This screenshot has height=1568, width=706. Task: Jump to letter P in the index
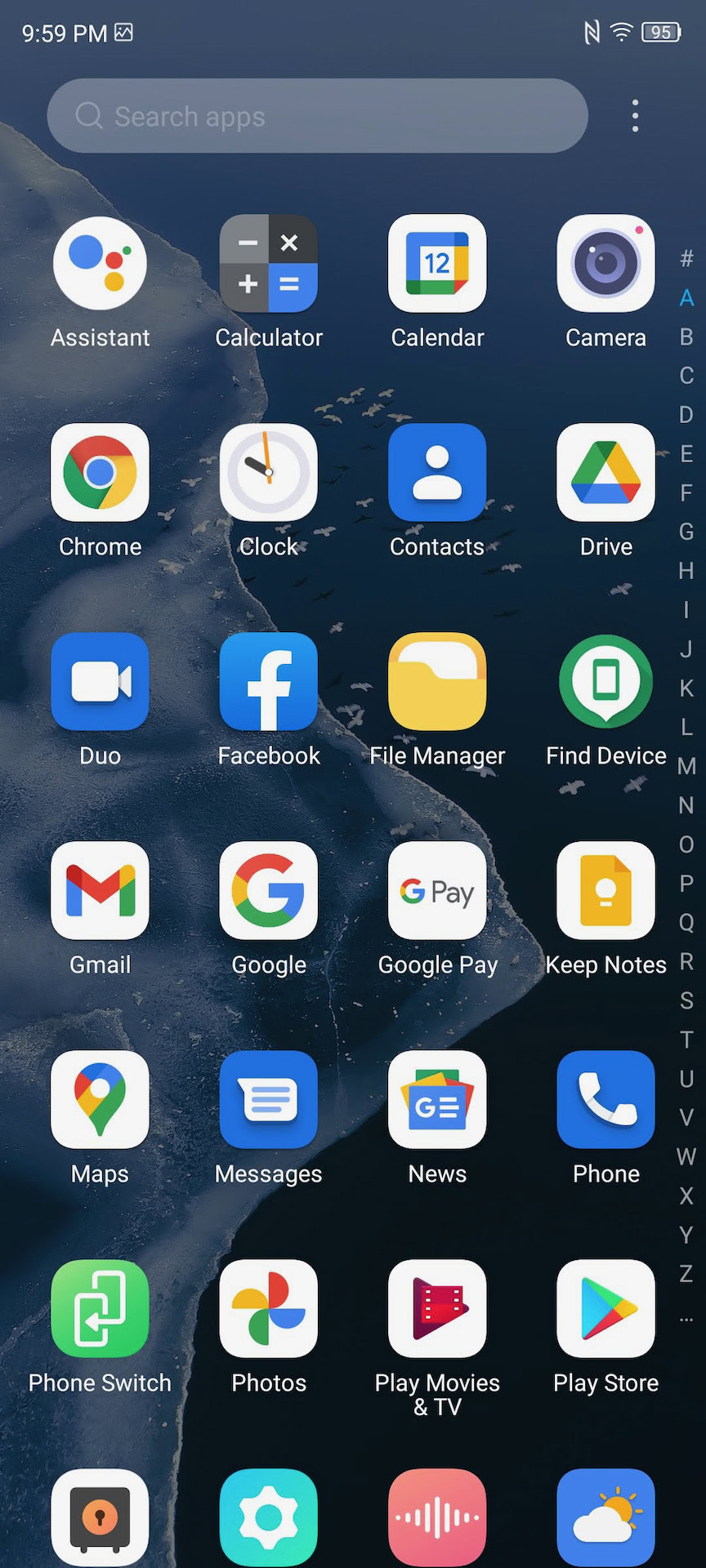[x=686, y=883]
